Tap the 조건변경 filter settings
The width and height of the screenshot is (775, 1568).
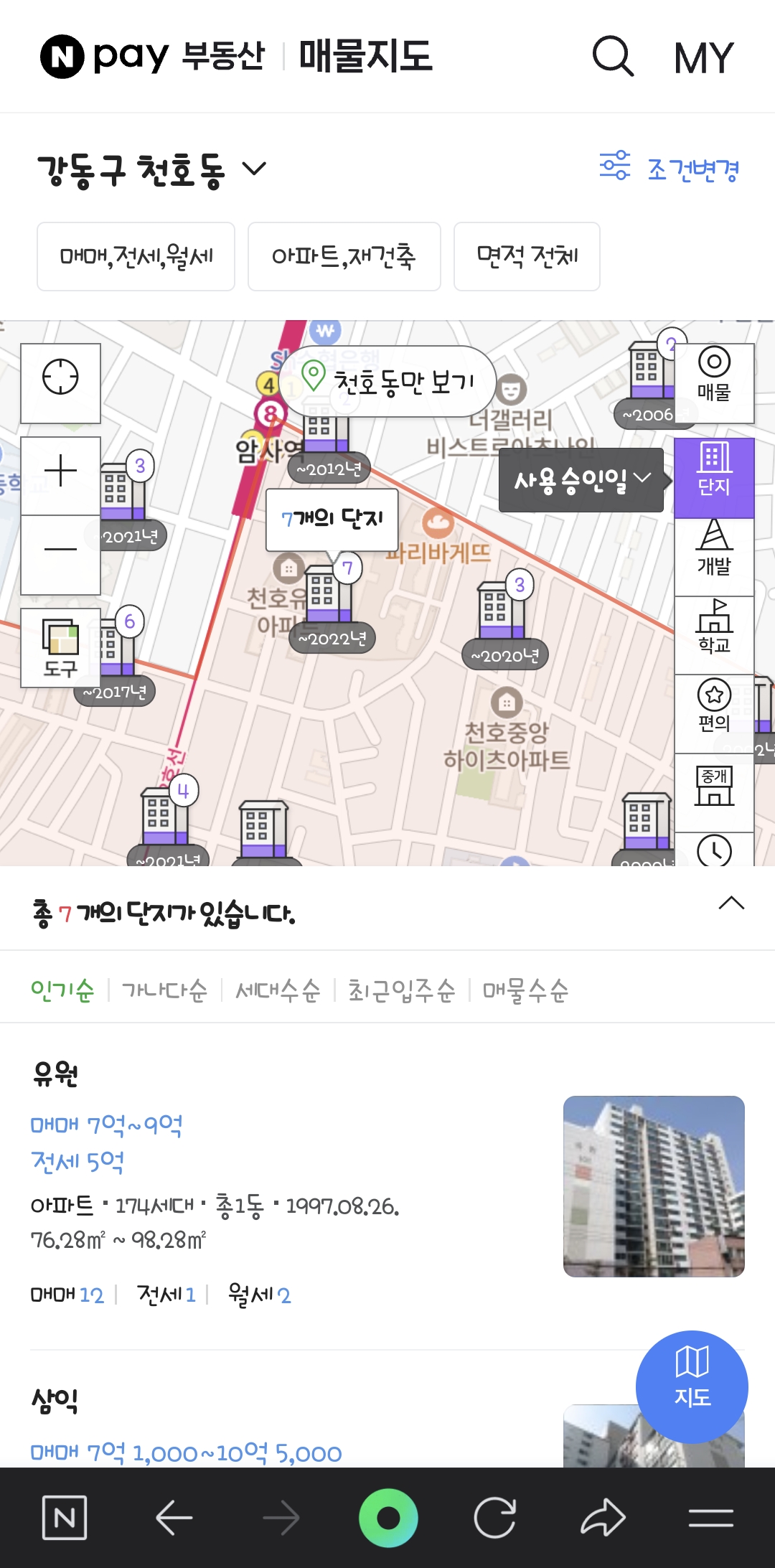point(690,169)
